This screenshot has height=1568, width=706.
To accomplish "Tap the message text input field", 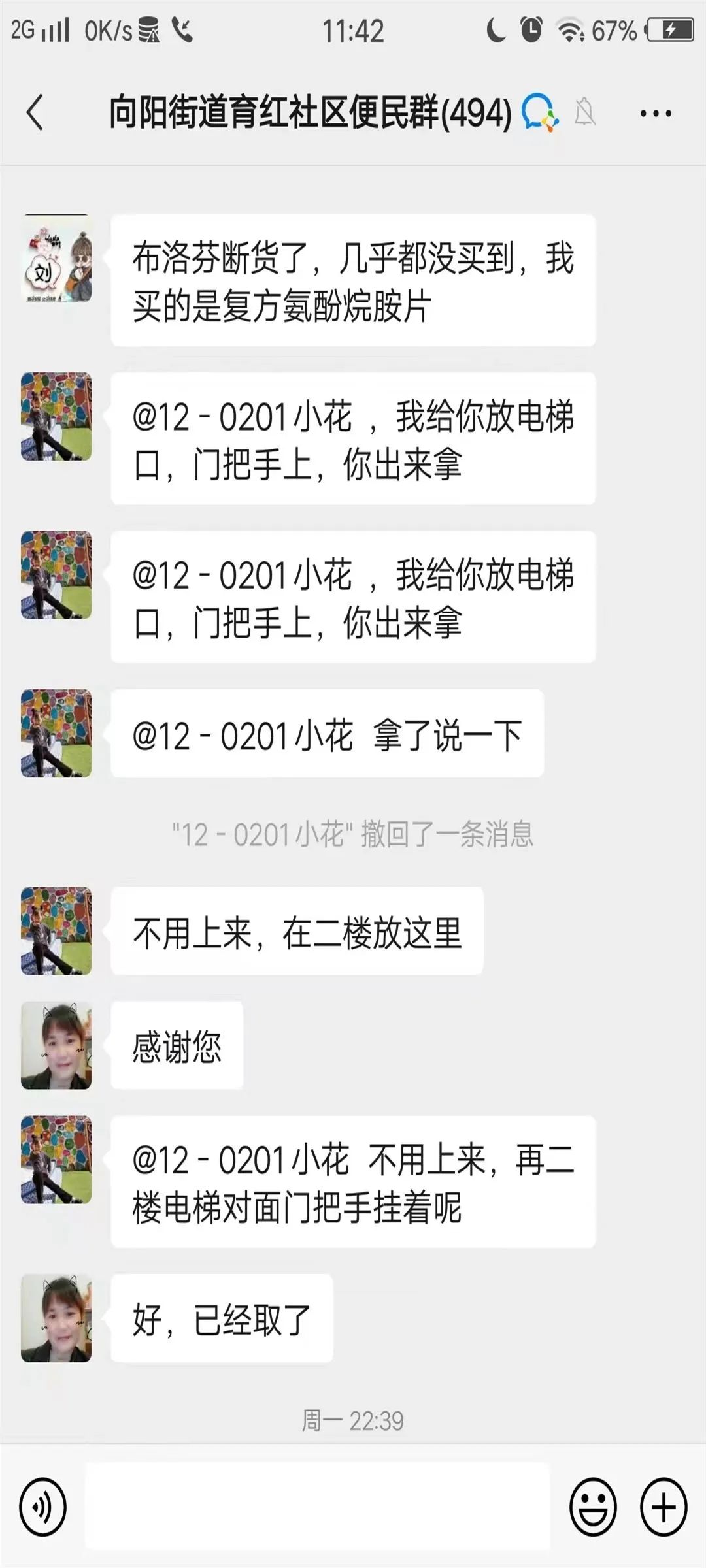I will (x=318, y=1507).
